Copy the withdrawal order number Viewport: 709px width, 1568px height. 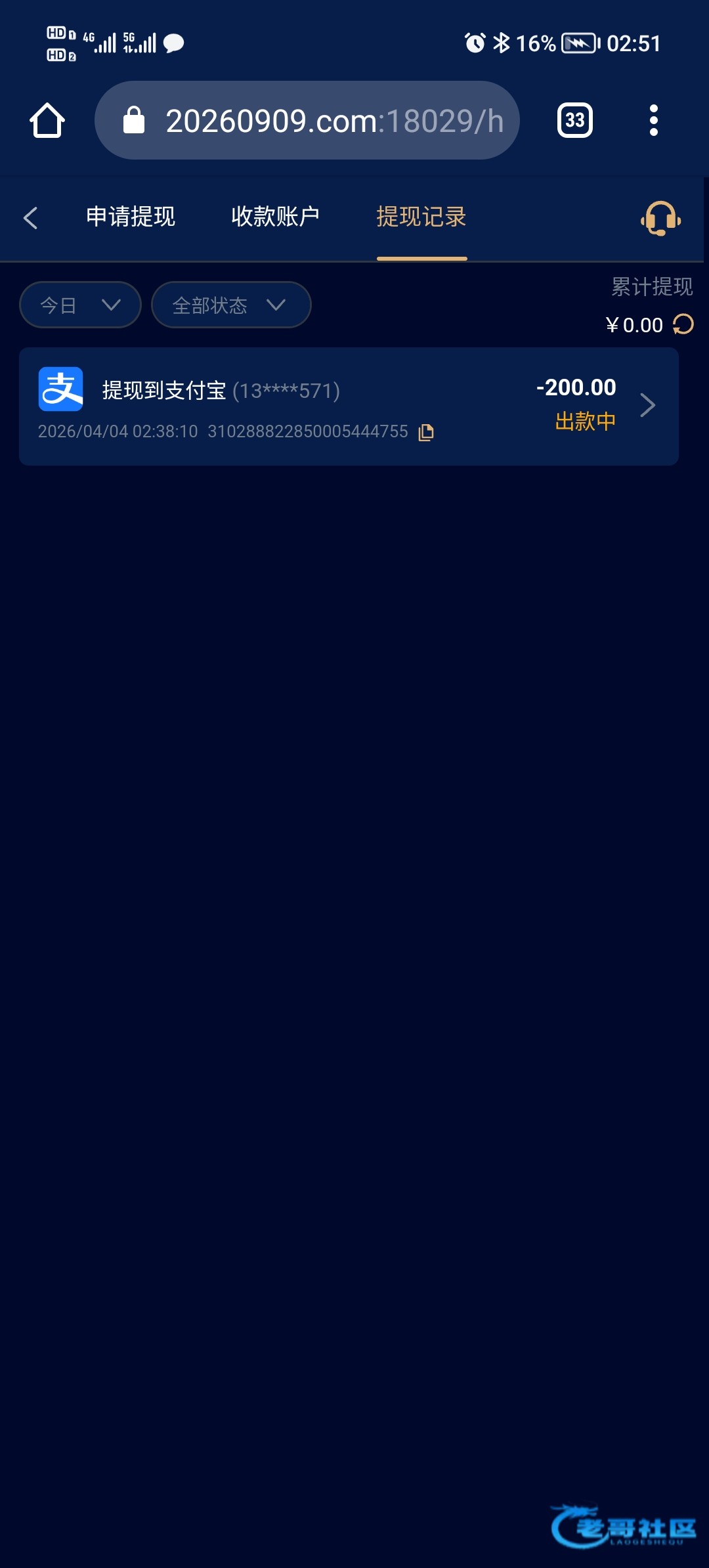(426, 432)
